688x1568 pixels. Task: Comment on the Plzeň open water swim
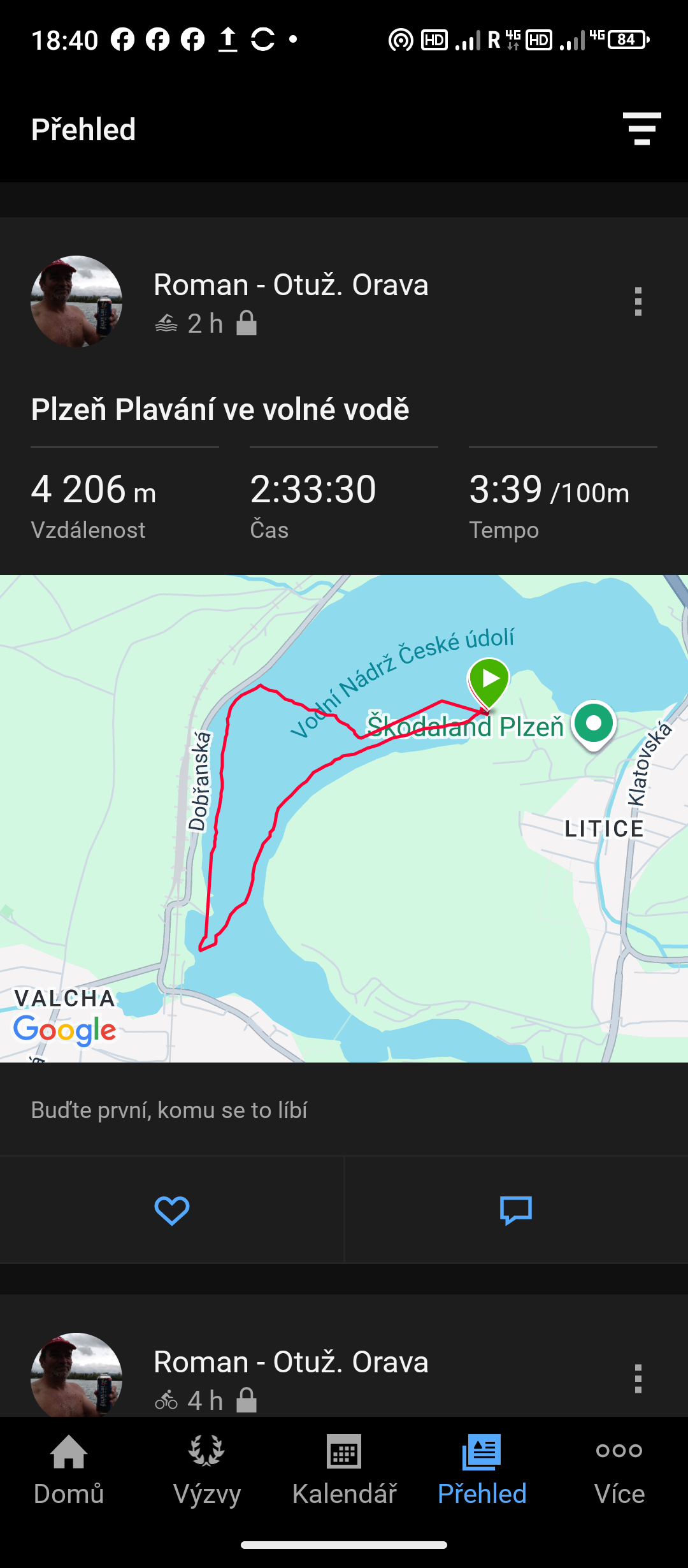pyautogui.click(x=516, y=1210)
